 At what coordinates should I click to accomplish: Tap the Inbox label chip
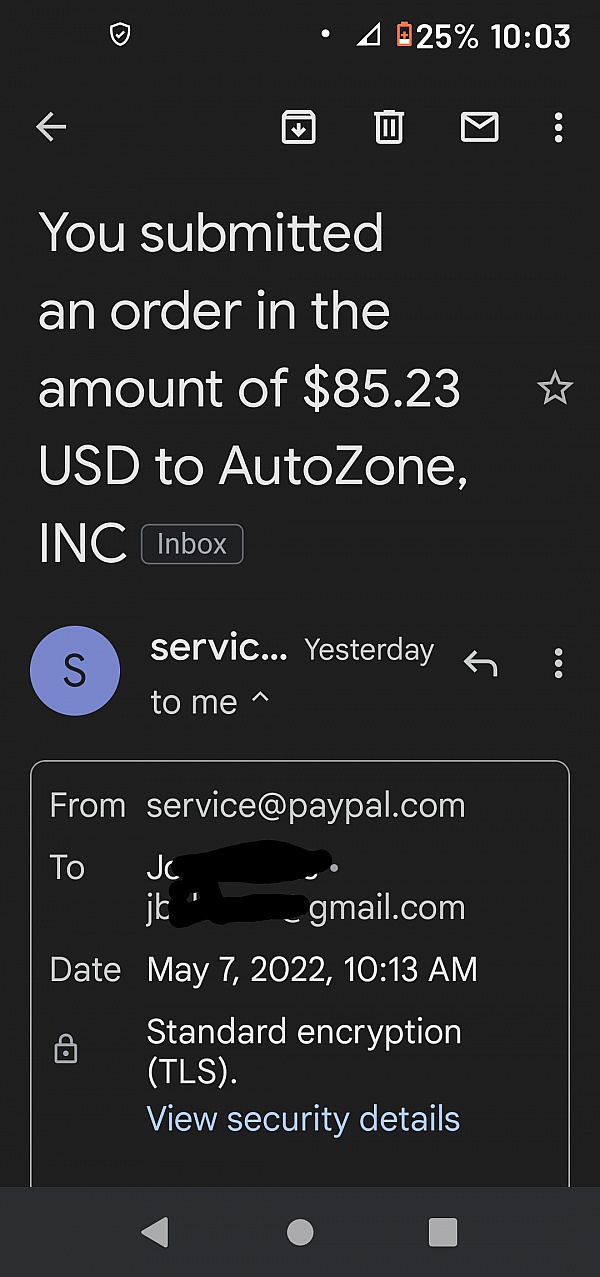coord(192,544)
